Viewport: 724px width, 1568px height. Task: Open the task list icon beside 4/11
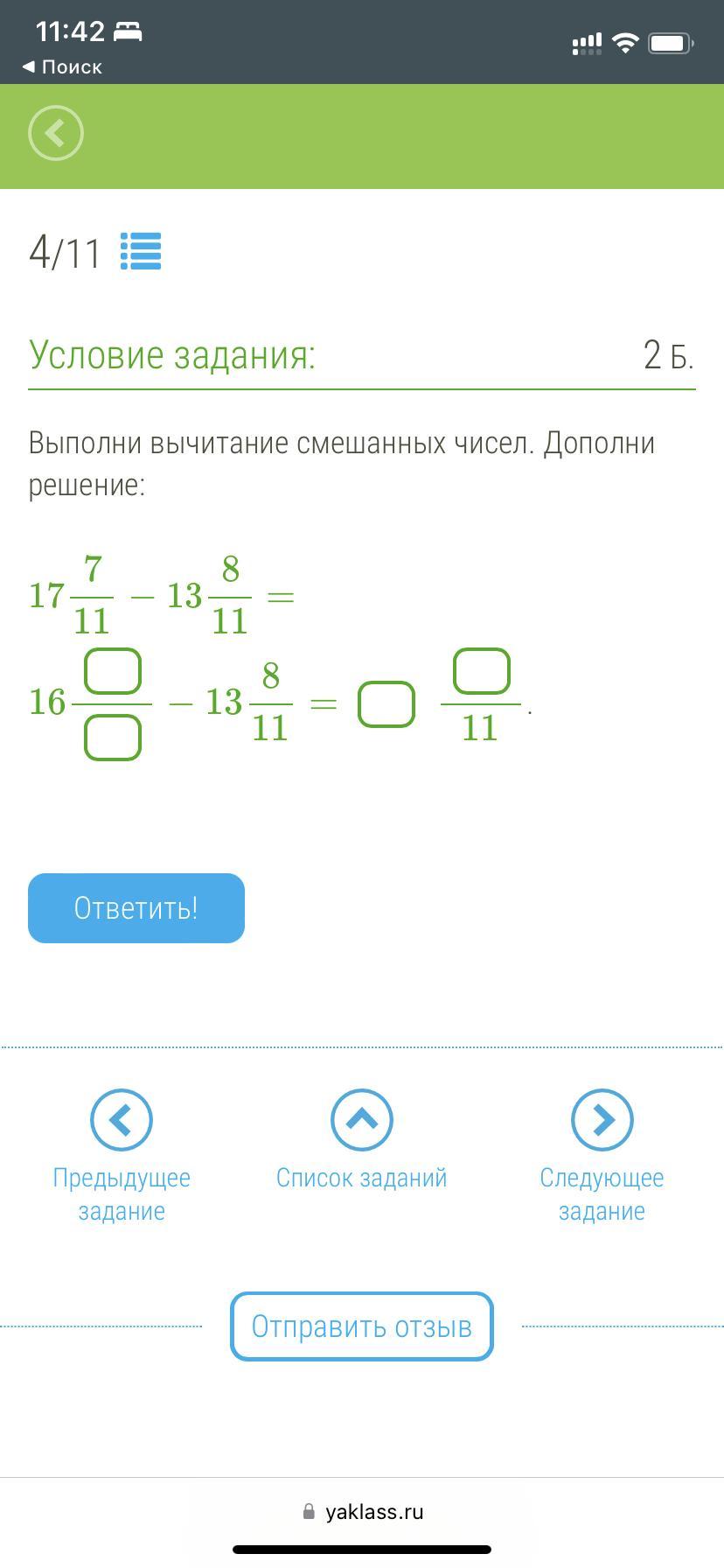coord(141,252)
